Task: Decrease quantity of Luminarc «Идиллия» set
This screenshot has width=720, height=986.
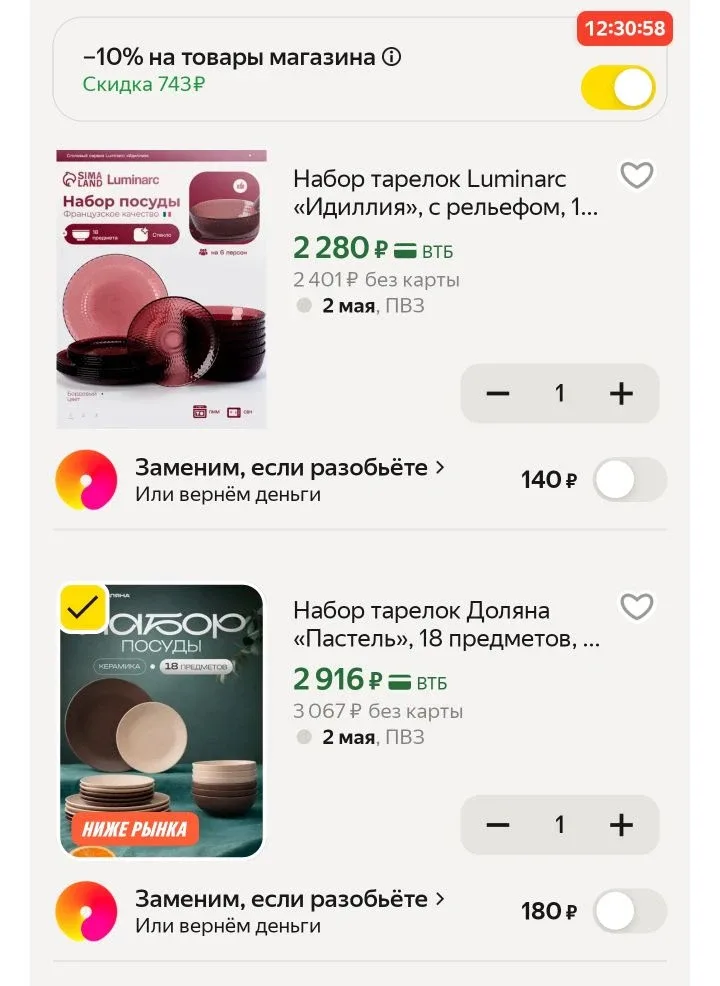Action: point(498,393)
